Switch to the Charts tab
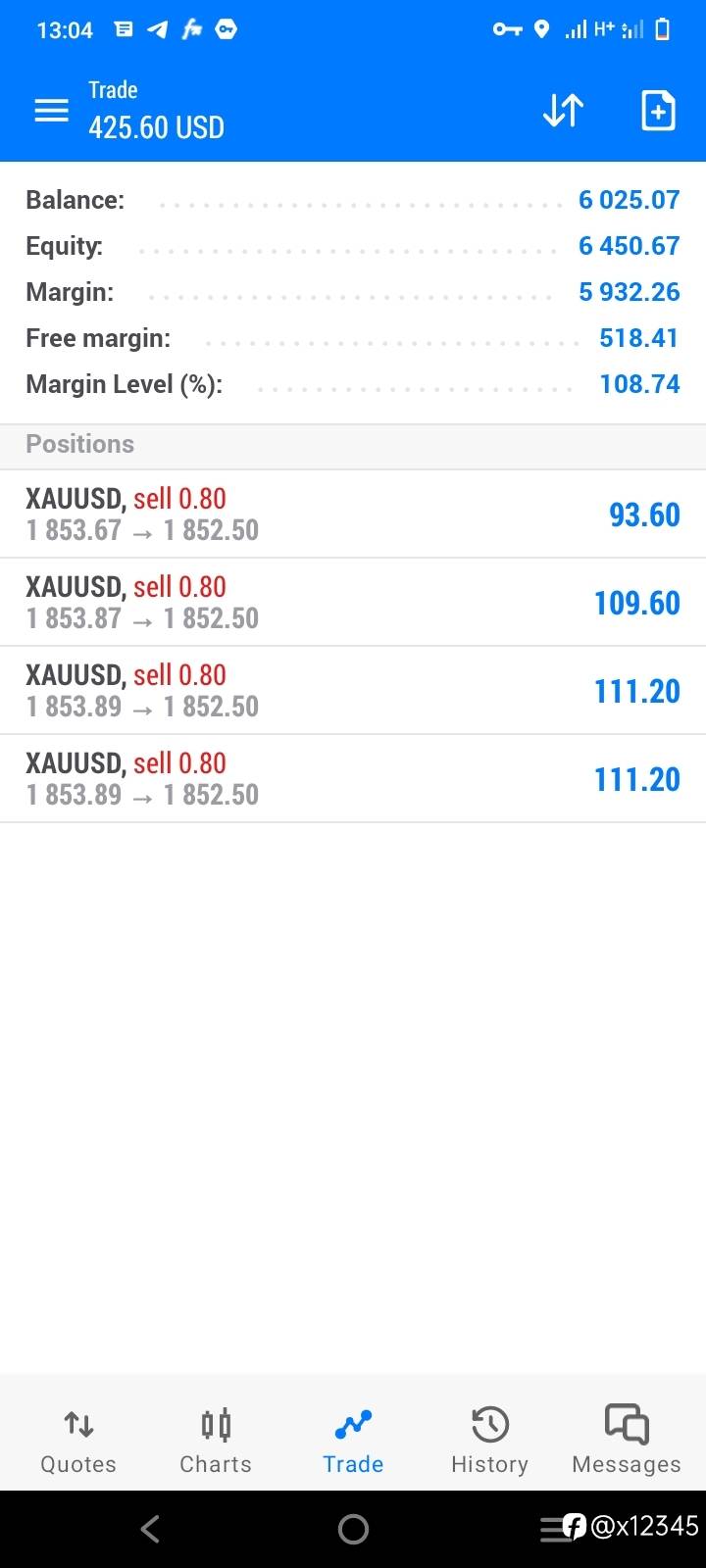The width and height of the screenshot is (706, 1568). point(216,1441)
